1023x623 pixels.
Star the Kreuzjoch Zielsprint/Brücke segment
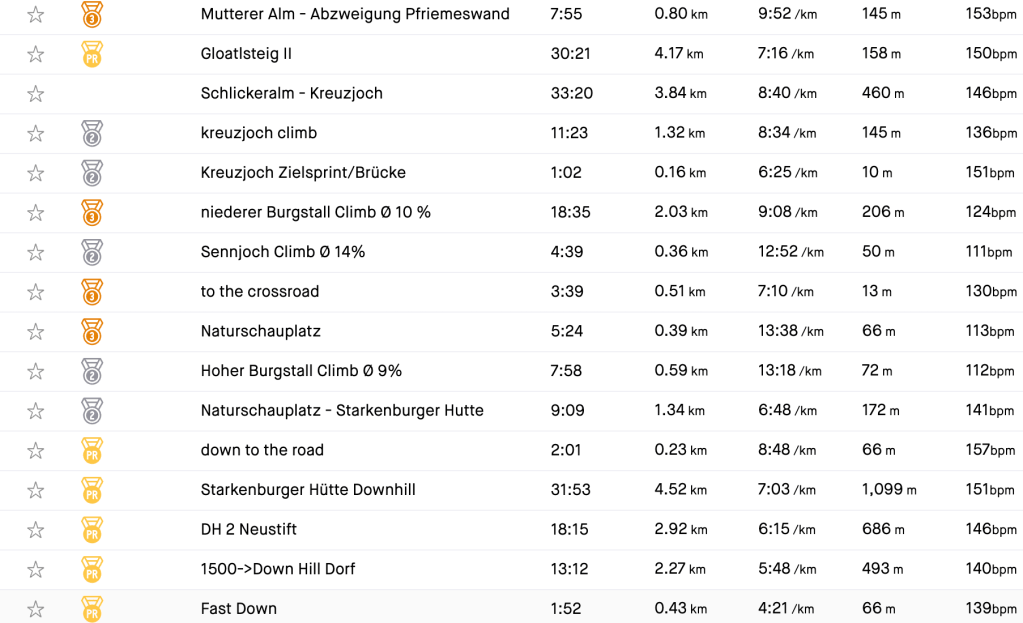pyautogui.click(x=36, y=173)
